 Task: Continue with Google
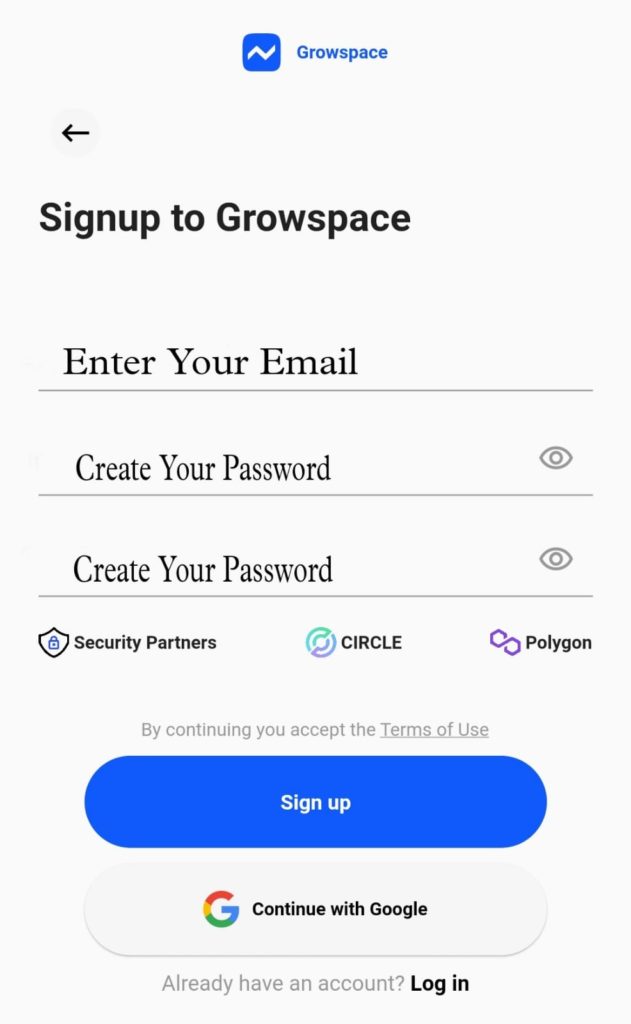pos(316,909)
